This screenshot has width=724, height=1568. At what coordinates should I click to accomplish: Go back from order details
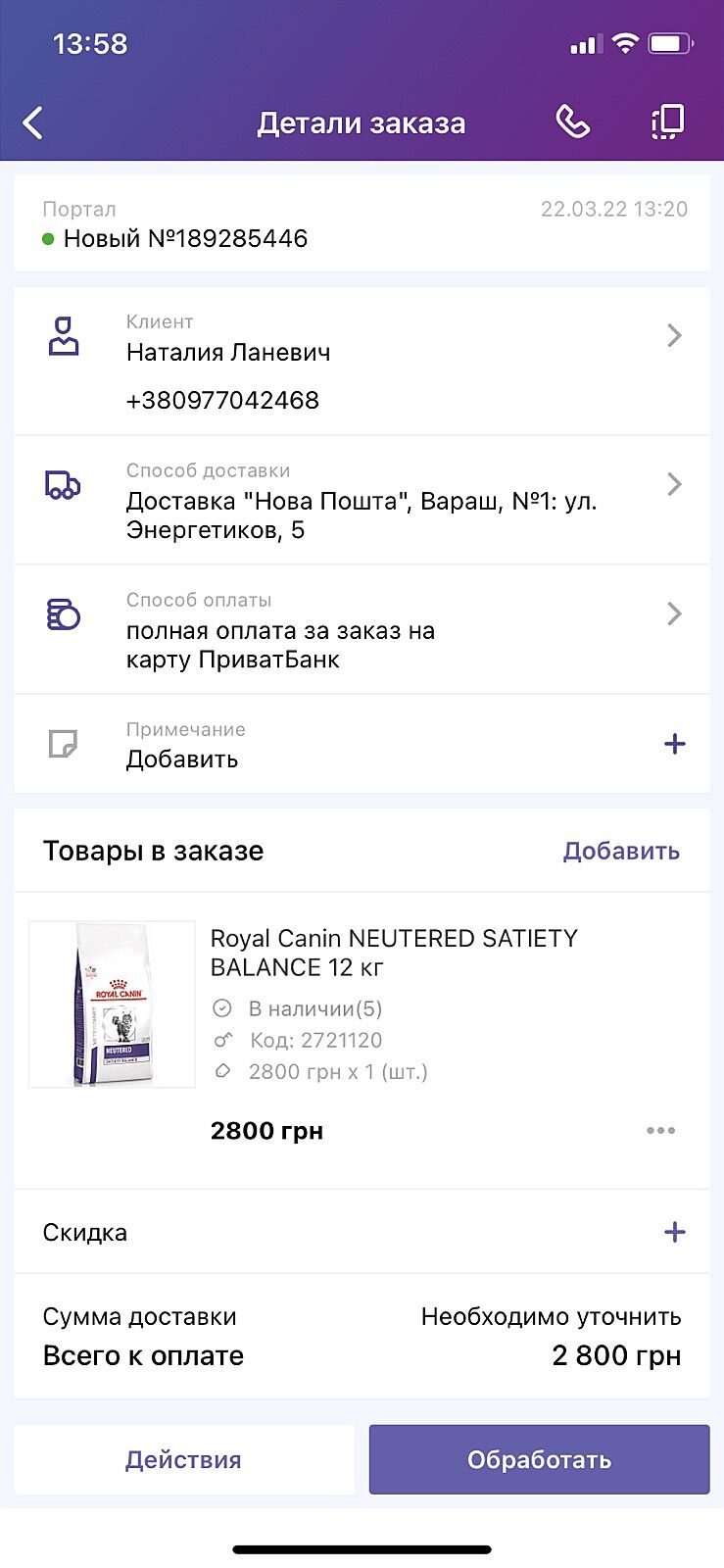coord(33,123)
